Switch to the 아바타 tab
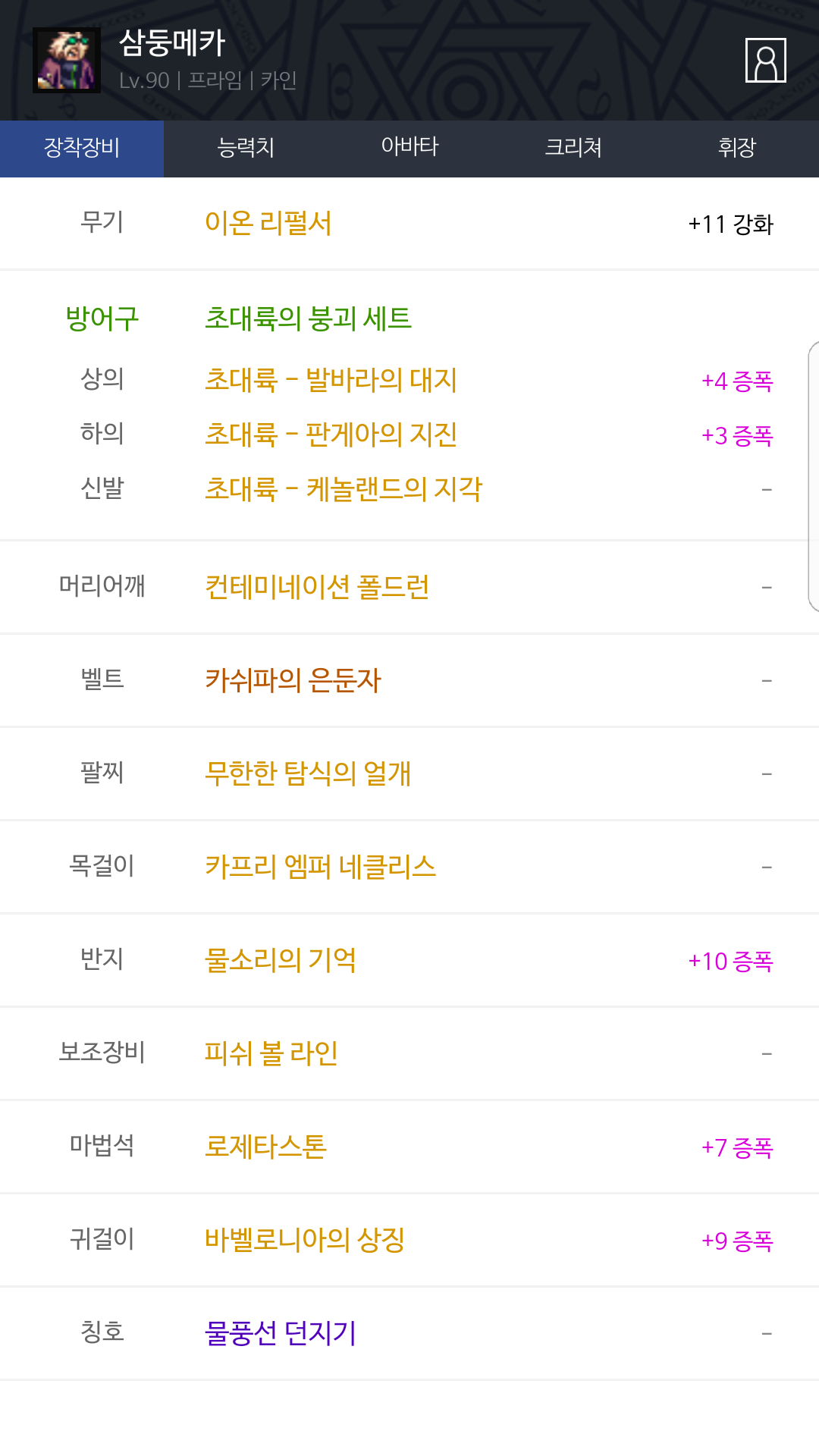Image resolution: width=819 pixels, height=1456 pixels. pyautogui.click(x=409, y=148)
